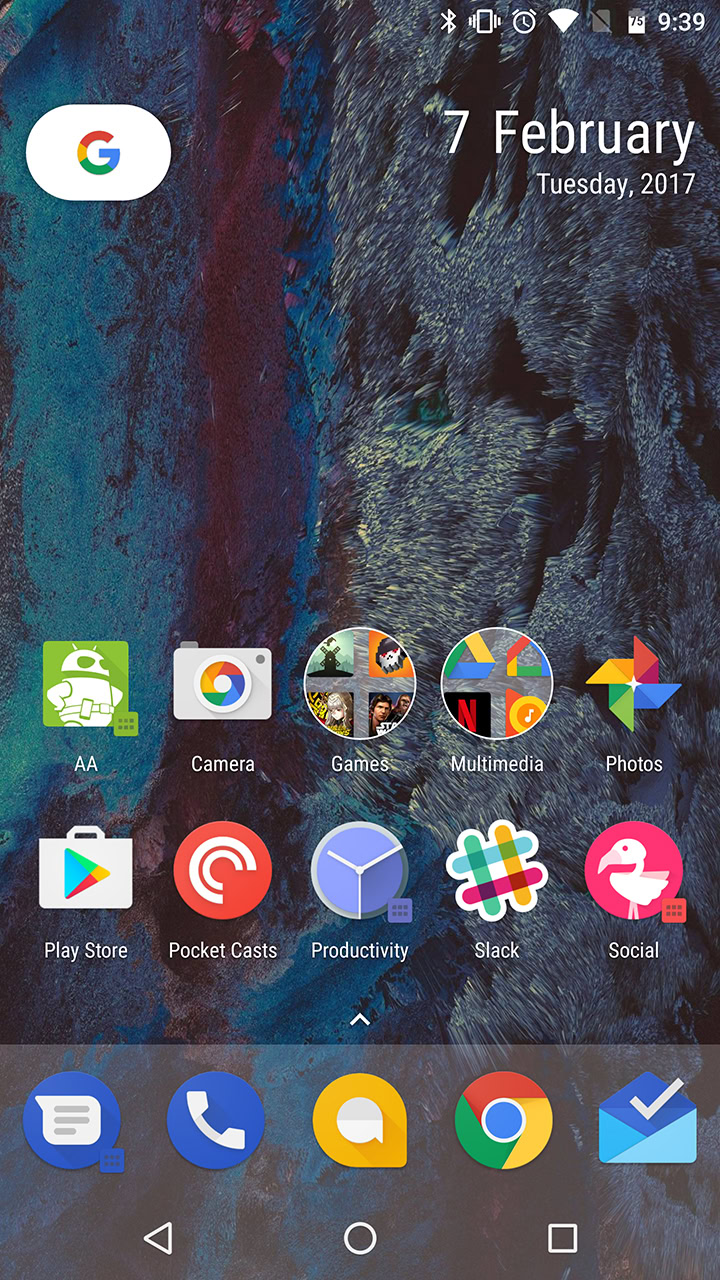Open the recent apps overview
Screen dimensions: 720x1280
[563, 1238]
